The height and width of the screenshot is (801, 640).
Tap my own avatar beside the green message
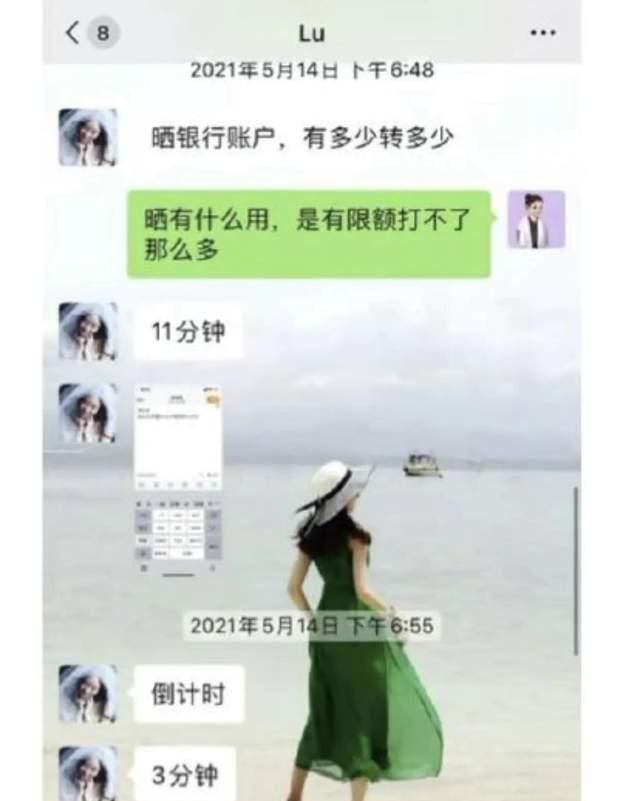(536, 219)
